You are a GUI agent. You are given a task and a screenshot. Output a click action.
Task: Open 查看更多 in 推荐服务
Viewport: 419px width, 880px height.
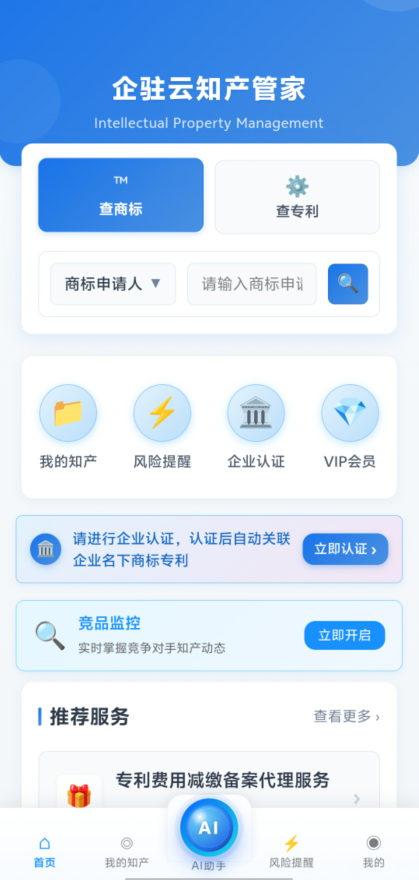(346, 717)
